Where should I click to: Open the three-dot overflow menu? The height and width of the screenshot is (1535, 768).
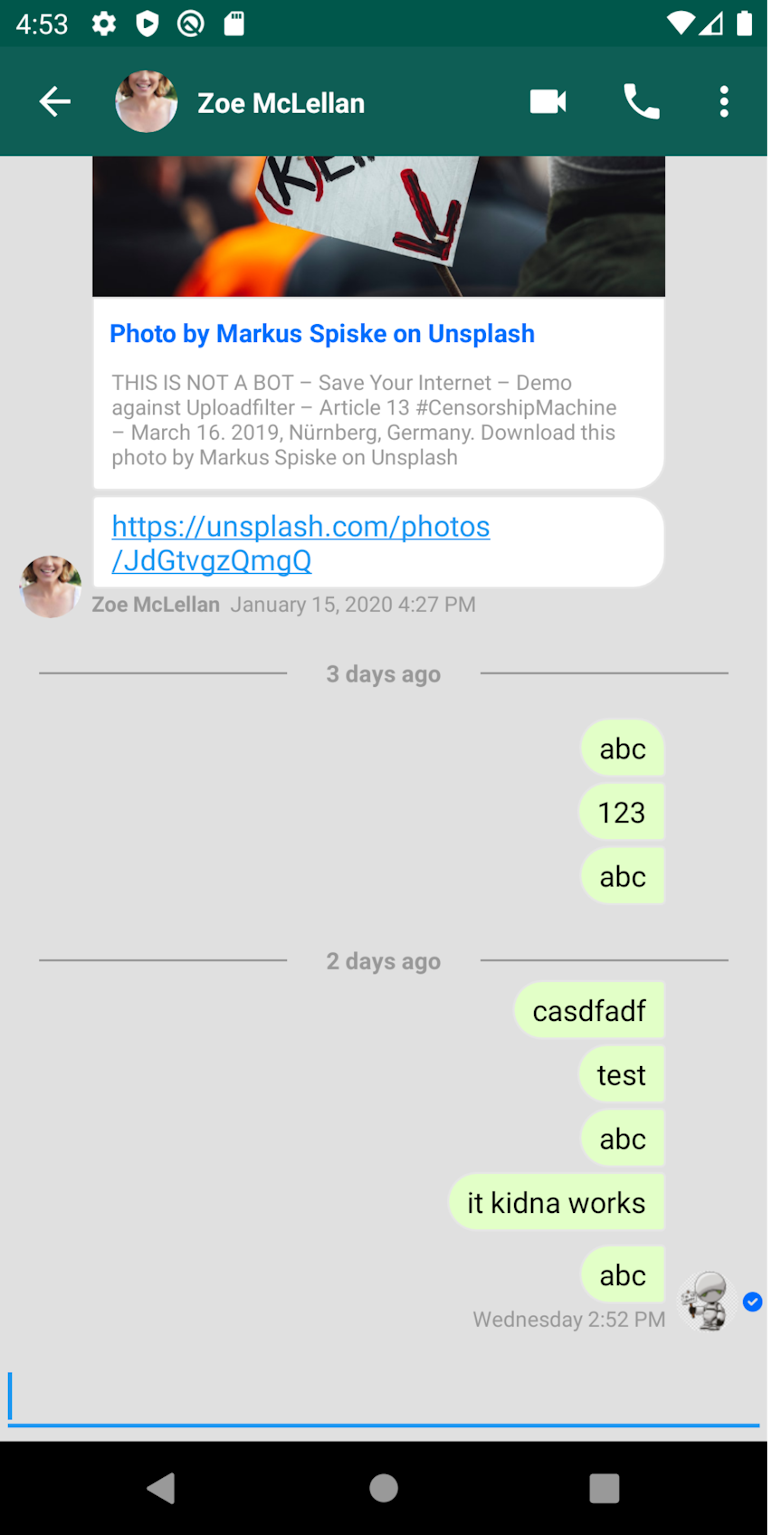pyautogui.click(x=724, y=101)
